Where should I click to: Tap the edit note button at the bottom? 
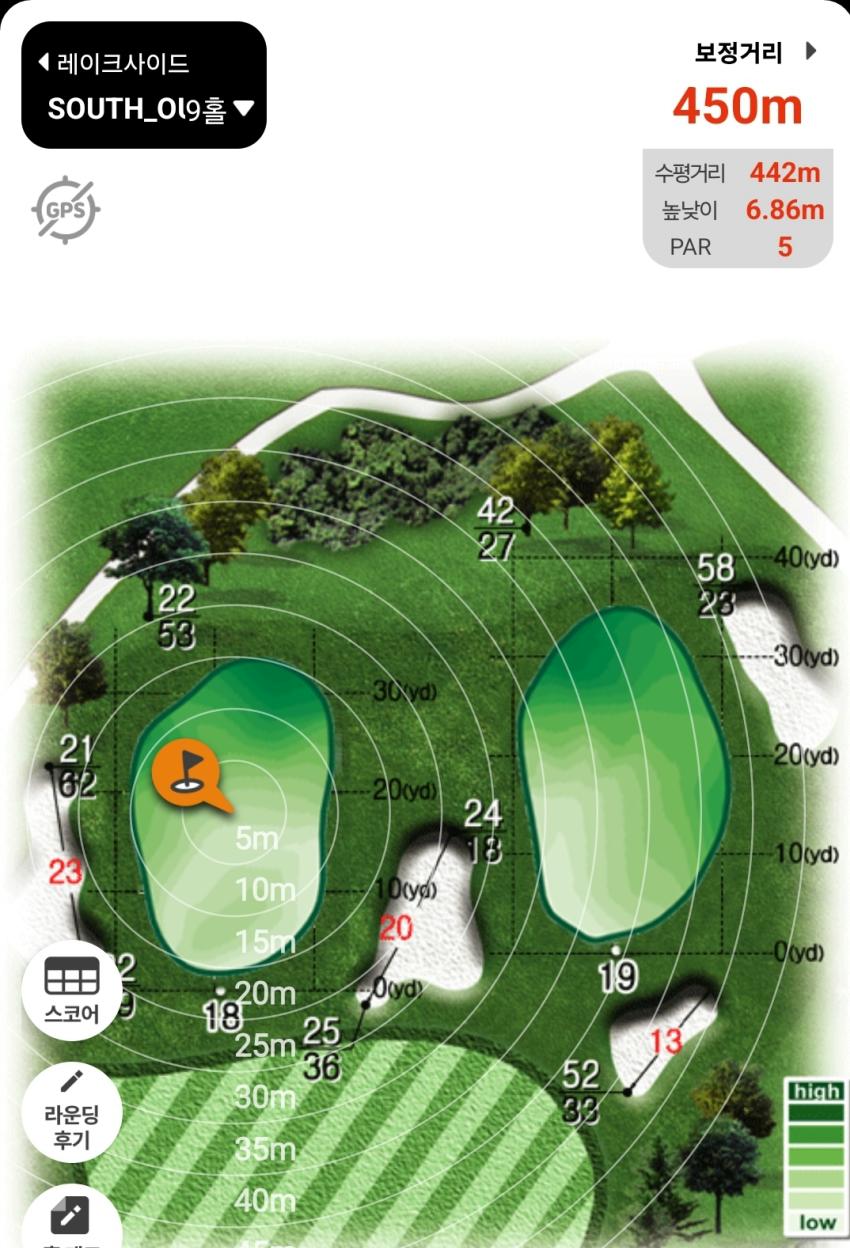(x=71, y=1219)
